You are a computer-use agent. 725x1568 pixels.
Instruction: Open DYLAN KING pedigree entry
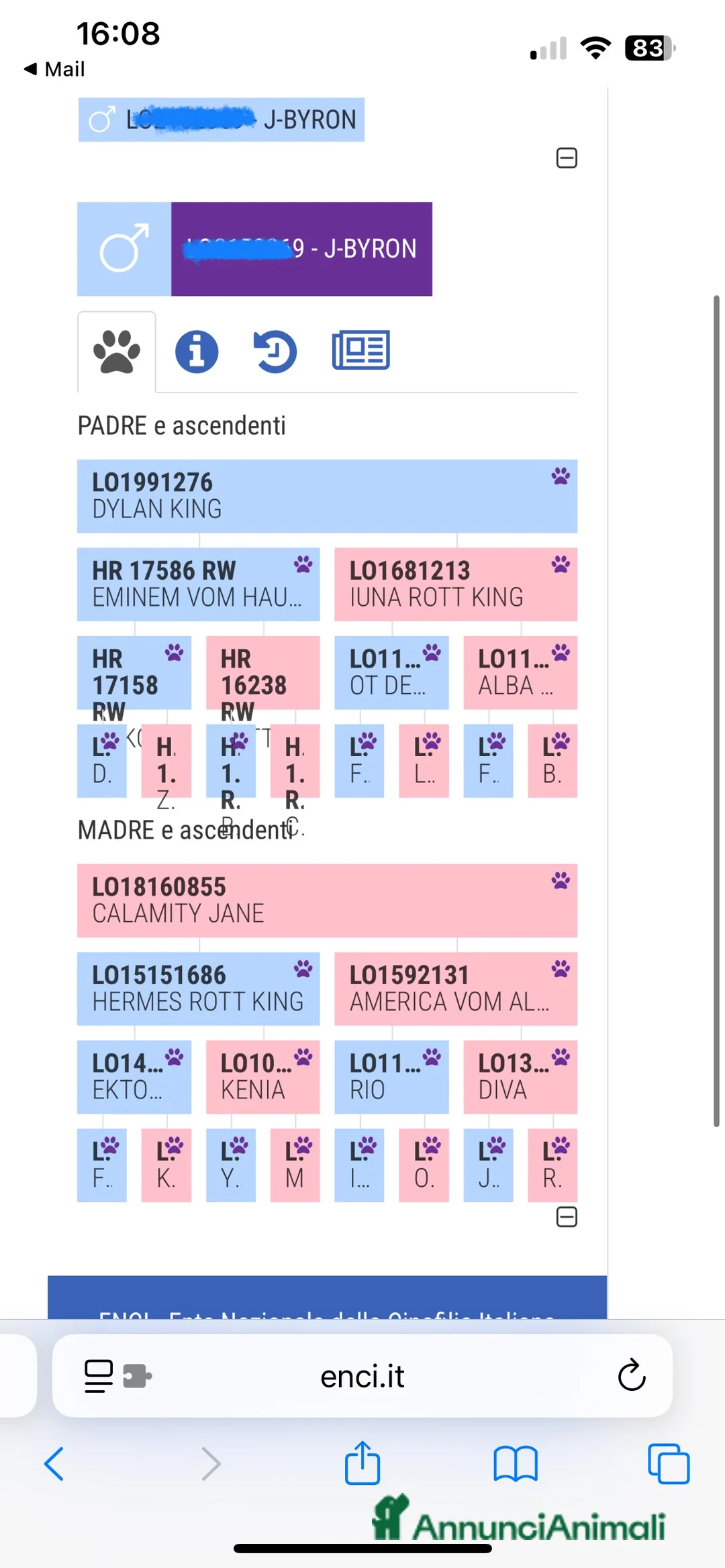[x=327, y=496]
